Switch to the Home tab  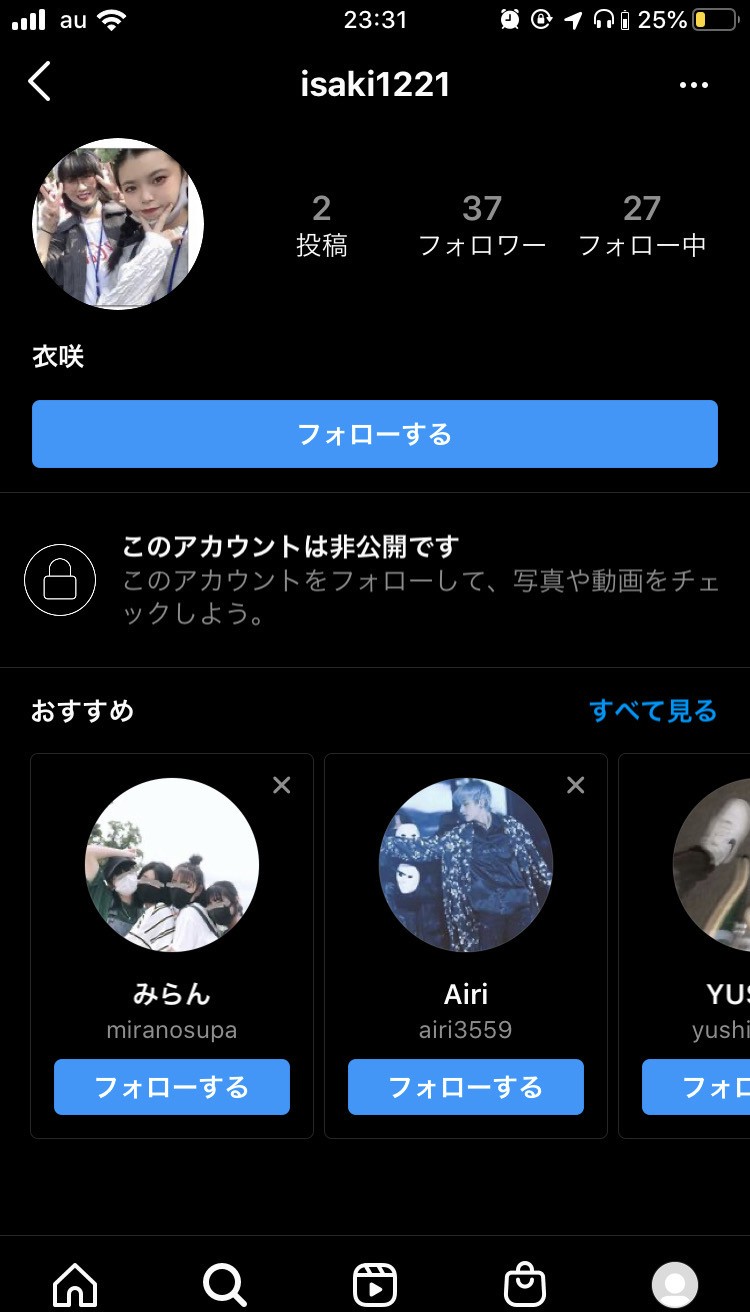75,1284
